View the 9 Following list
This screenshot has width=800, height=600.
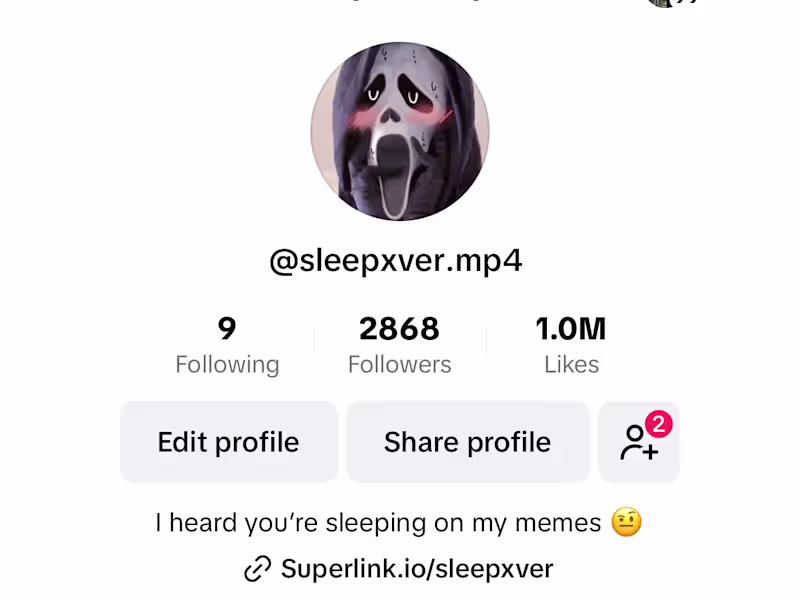click(x=227, y=345)
